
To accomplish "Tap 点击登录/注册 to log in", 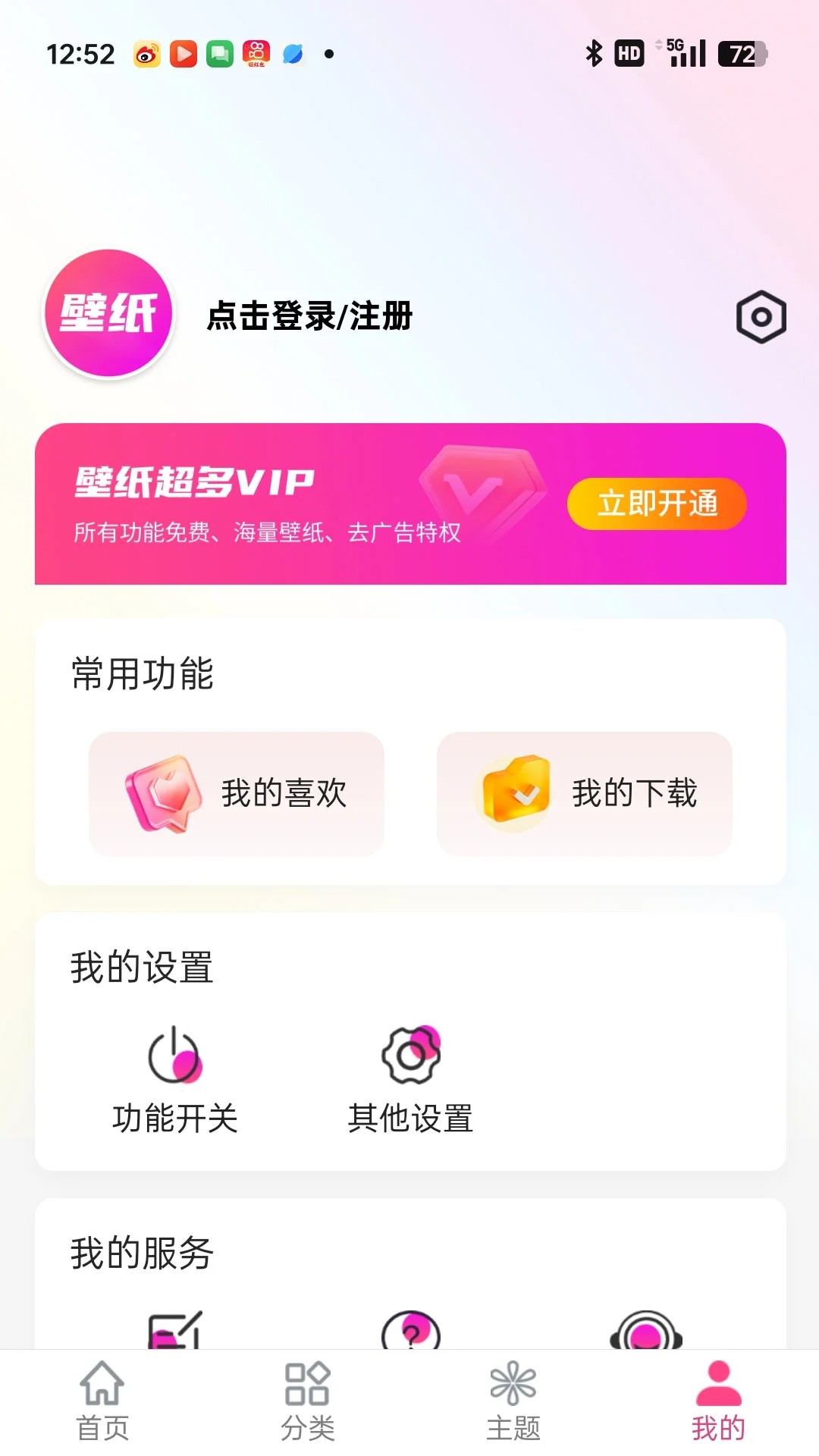I will (309, 318).
